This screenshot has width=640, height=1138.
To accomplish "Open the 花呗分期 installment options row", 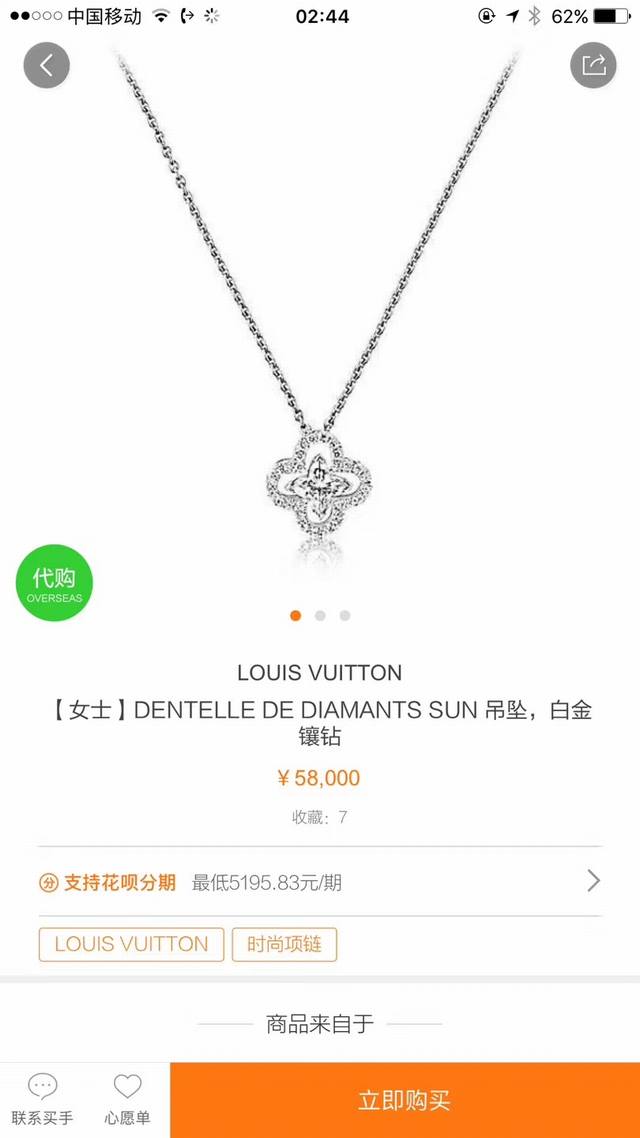I will 320,881.
